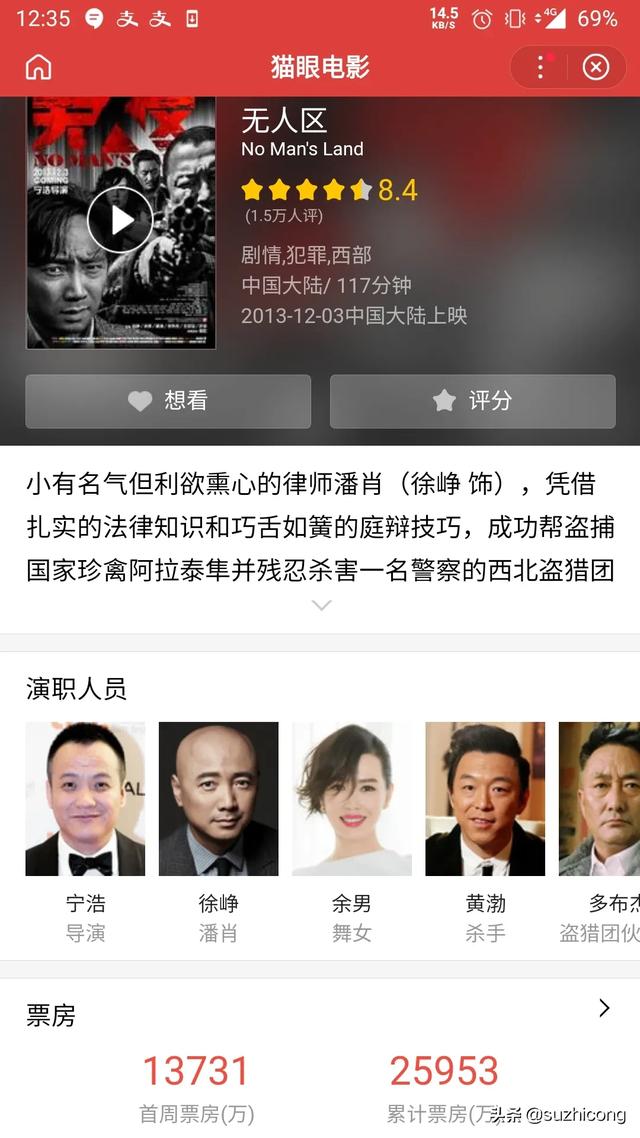Close the 猫眼电影 mini program
Image resolution: width=640 pixels, height=1138 pixels.
tap(596, 67)
